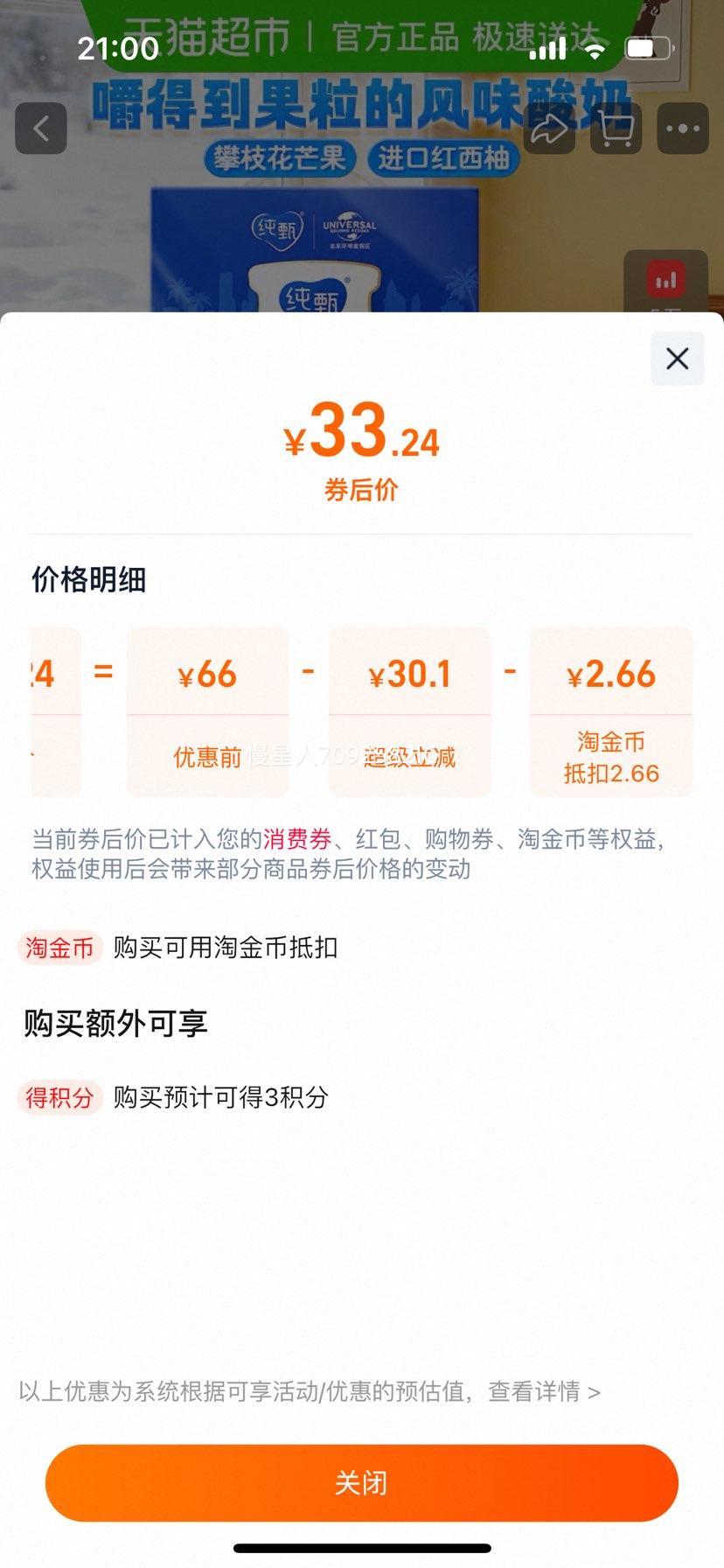The image size is (724, 1568).
Task: Open the shopping cart icon
Action: tap(616, 129)
